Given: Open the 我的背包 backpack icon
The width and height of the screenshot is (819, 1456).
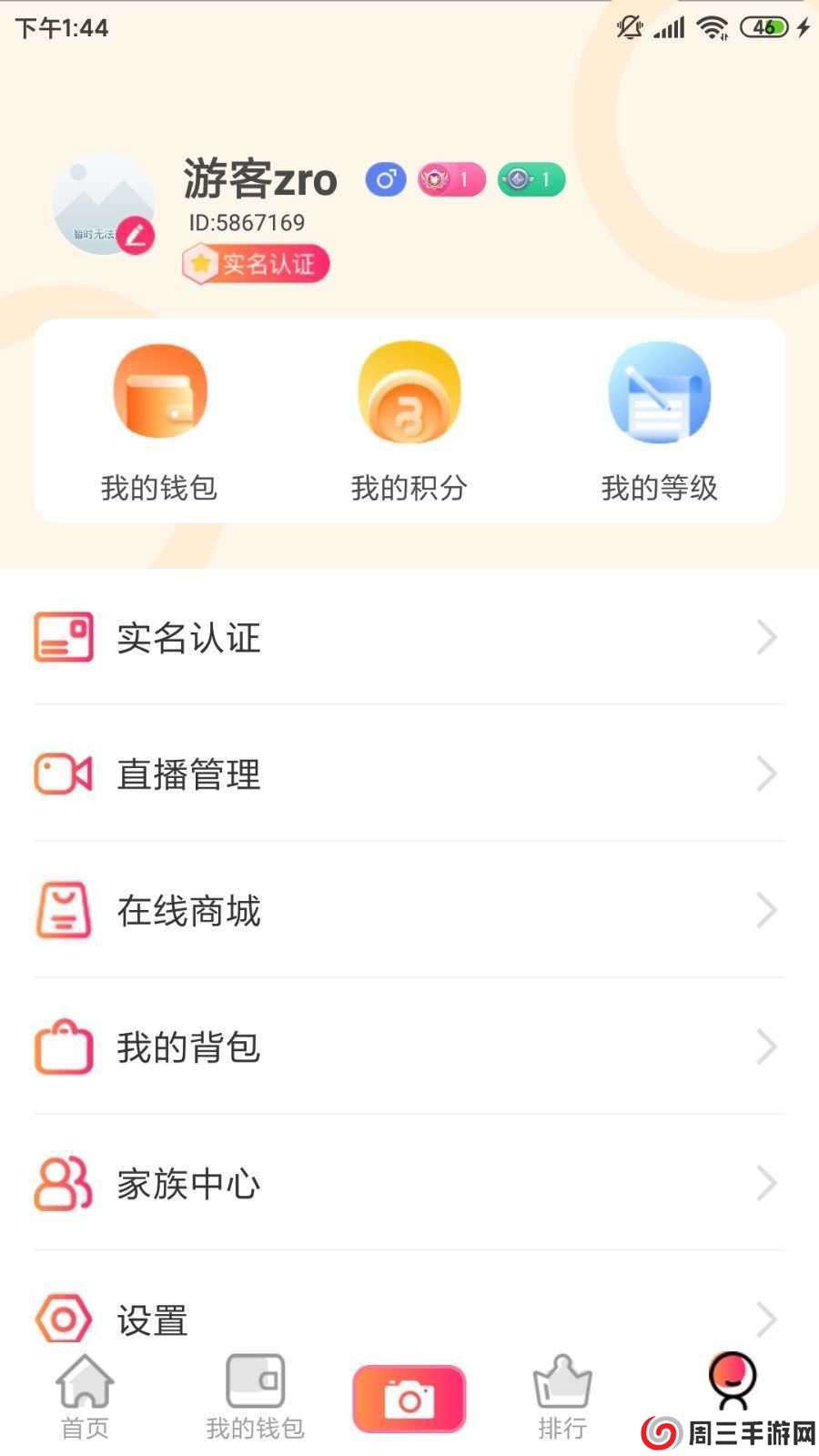Looking at the screenshot, I should coord(61,1046).
